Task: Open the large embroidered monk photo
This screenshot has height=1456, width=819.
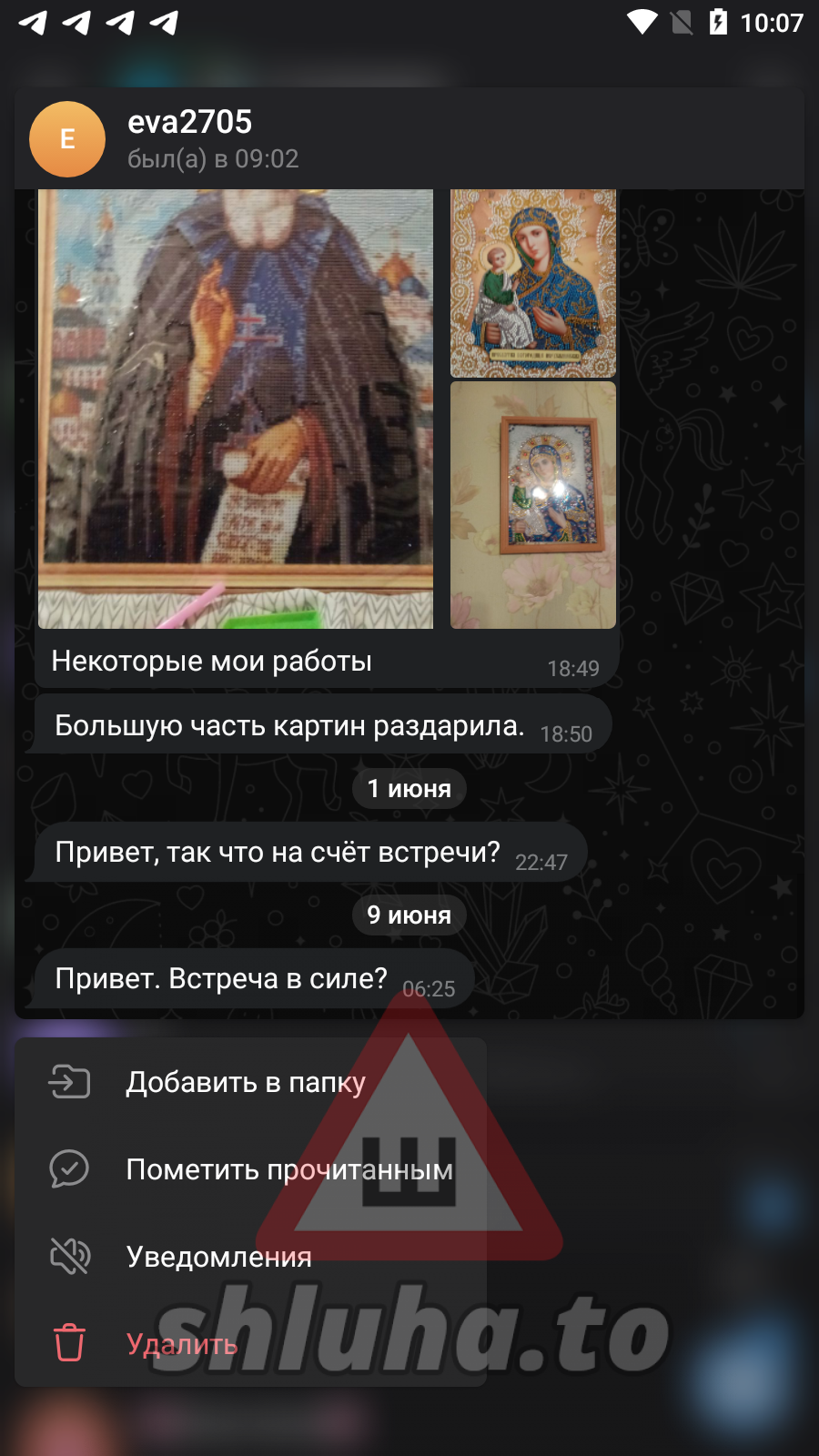Action: [235, 408]
